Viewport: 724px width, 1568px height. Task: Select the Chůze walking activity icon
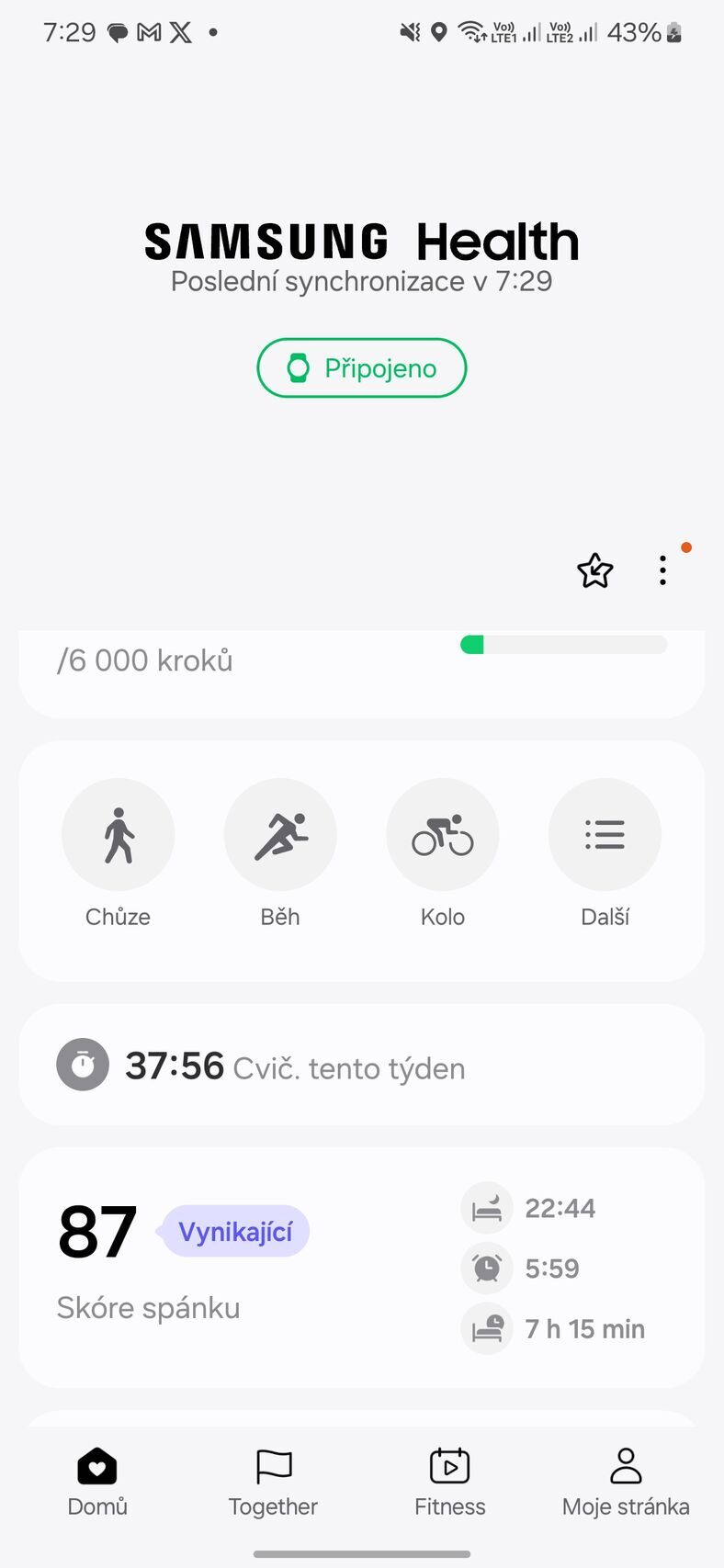click(118, 834)
